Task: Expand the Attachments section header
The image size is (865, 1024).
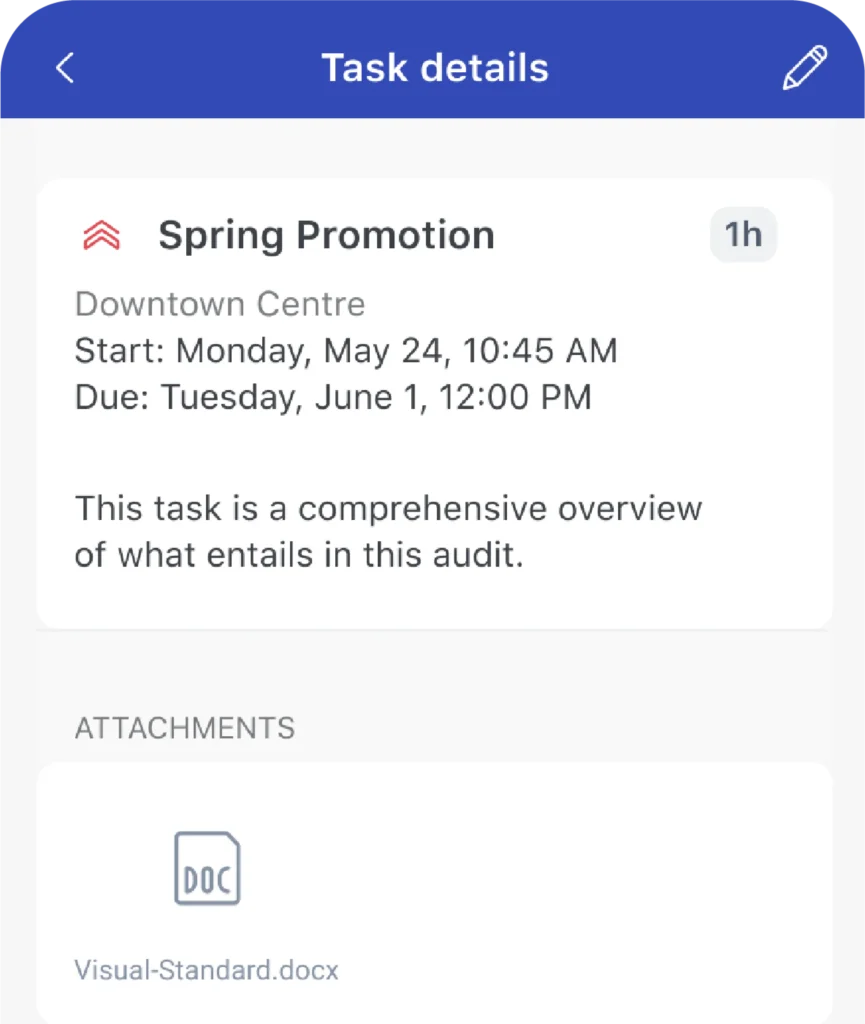Action: coord(185,728)
